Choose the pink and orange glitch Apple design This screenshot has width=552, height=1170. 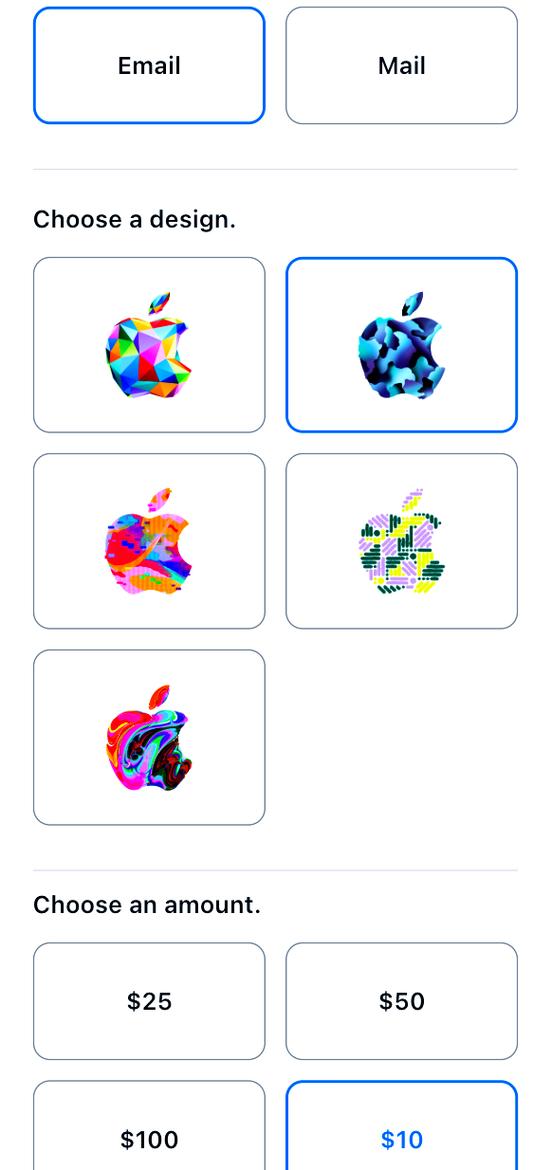click(149, 541)
